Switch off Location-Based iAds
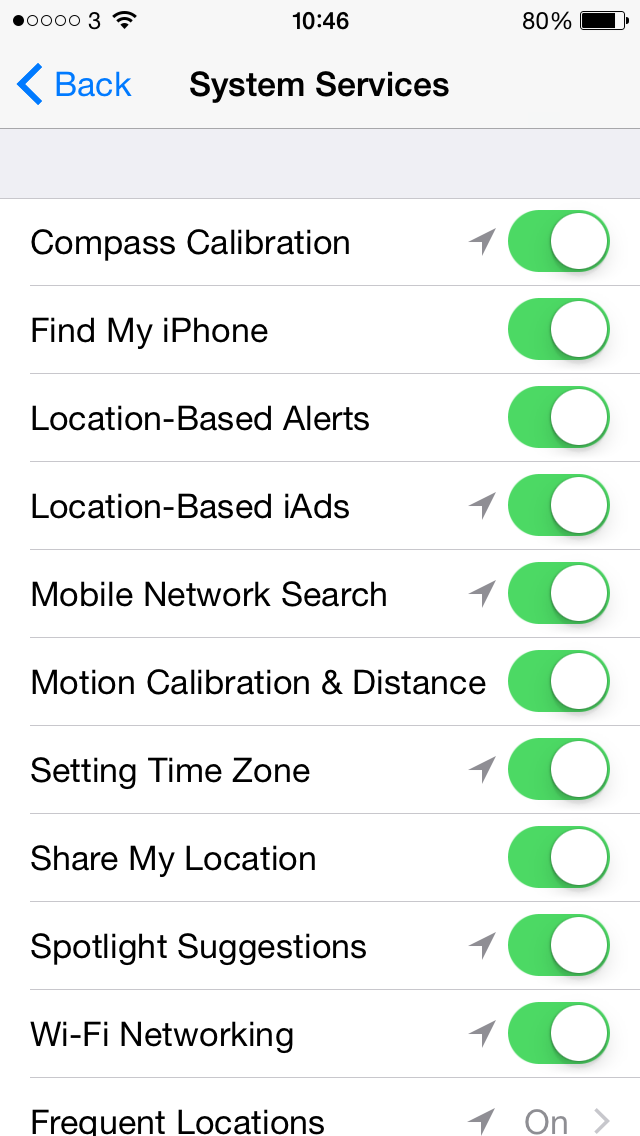640x1136 pixels. (558, 506)
